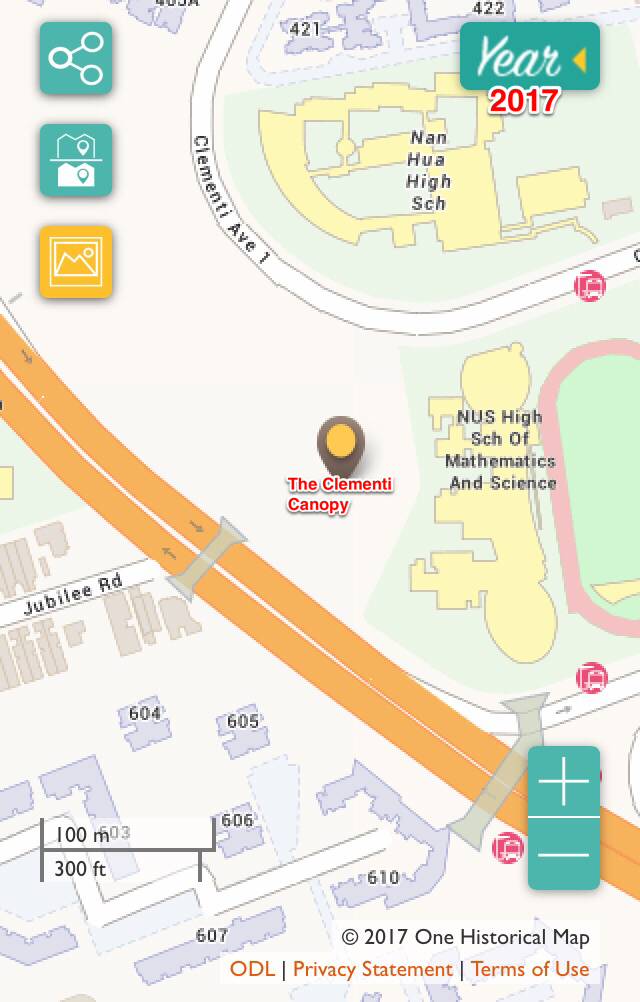Expand the Year 2017 selector

click(x=529, y=58)
